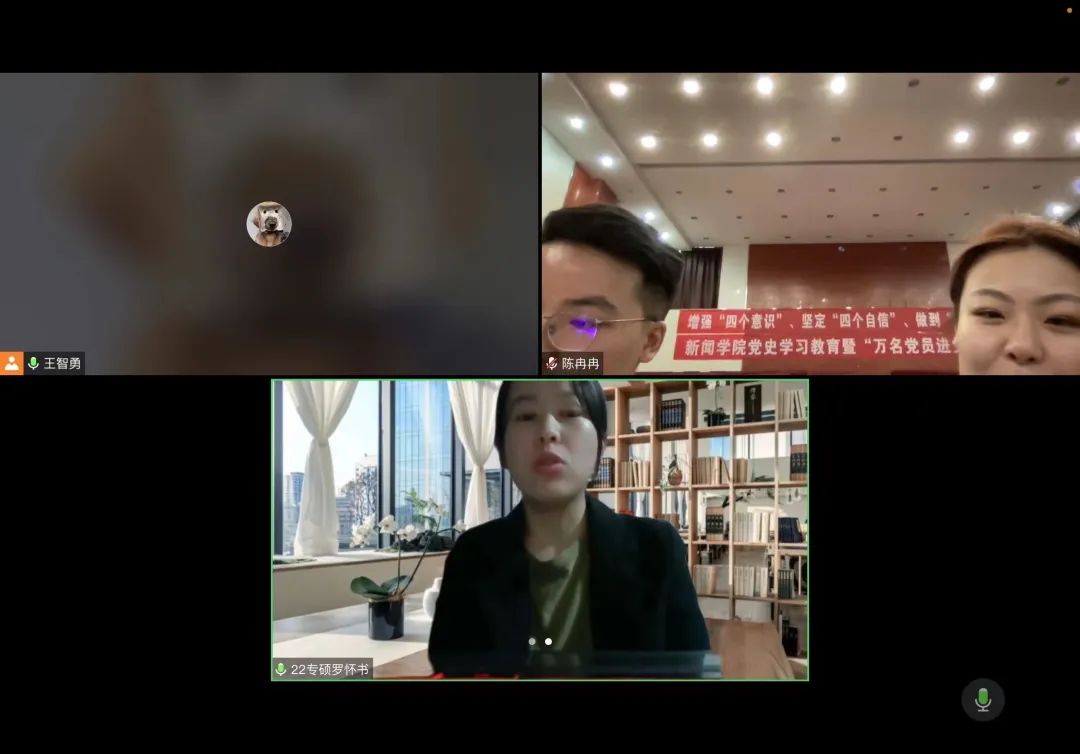Select 王智勇's video tile
The width and height of the screenshot is (1080, 754).
268,224
